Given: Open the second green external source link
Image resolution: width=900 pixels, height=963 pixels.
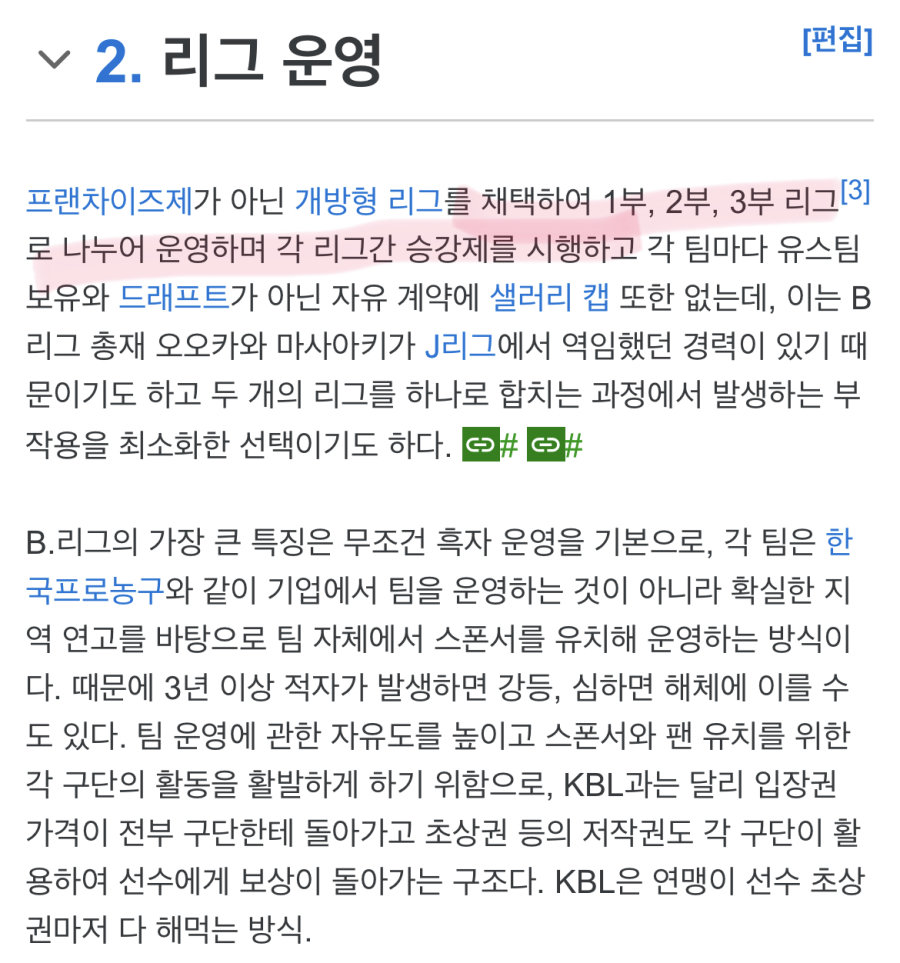Looking at the screenshot, I should coord(554,445).
